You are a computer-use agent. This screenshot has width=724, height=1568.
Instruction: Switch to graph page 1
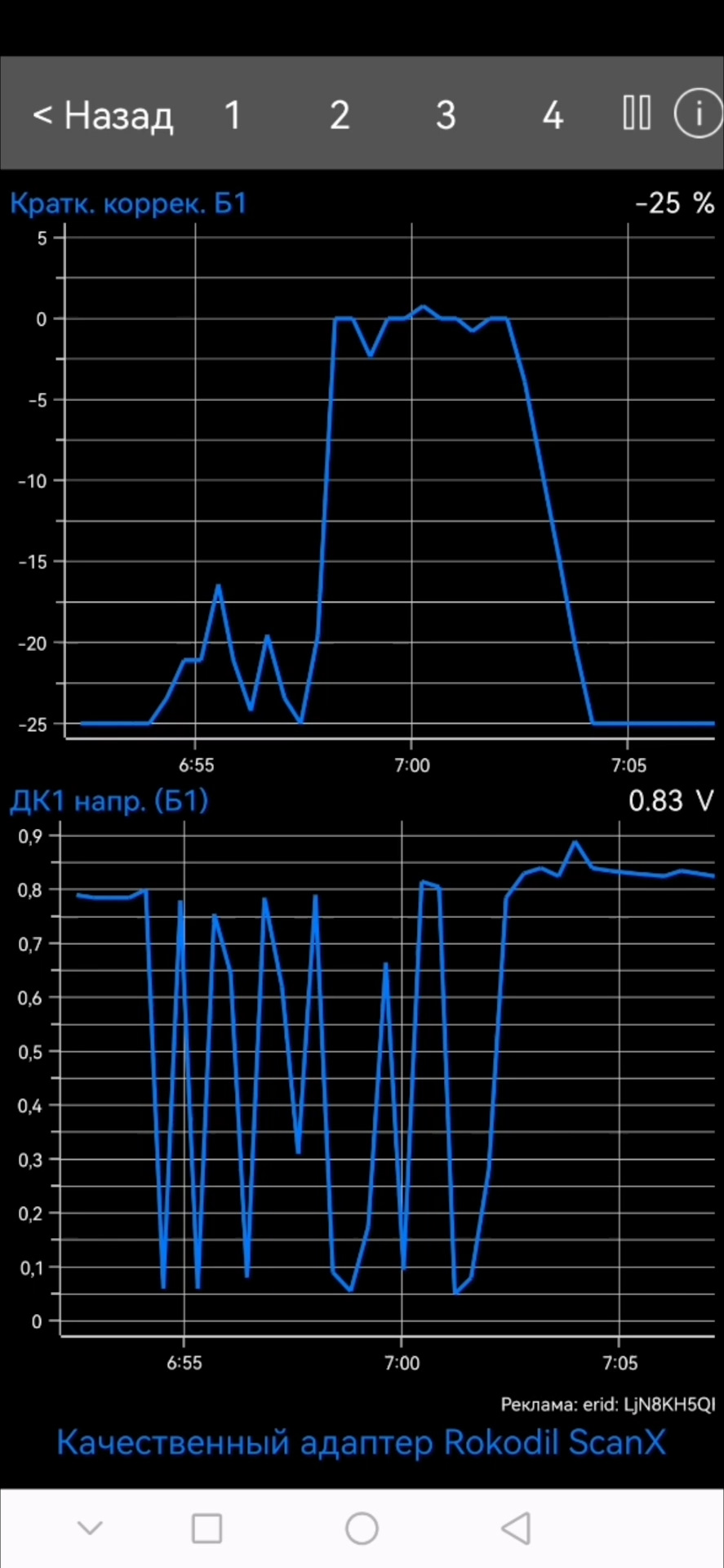click(x=233, y=115)
